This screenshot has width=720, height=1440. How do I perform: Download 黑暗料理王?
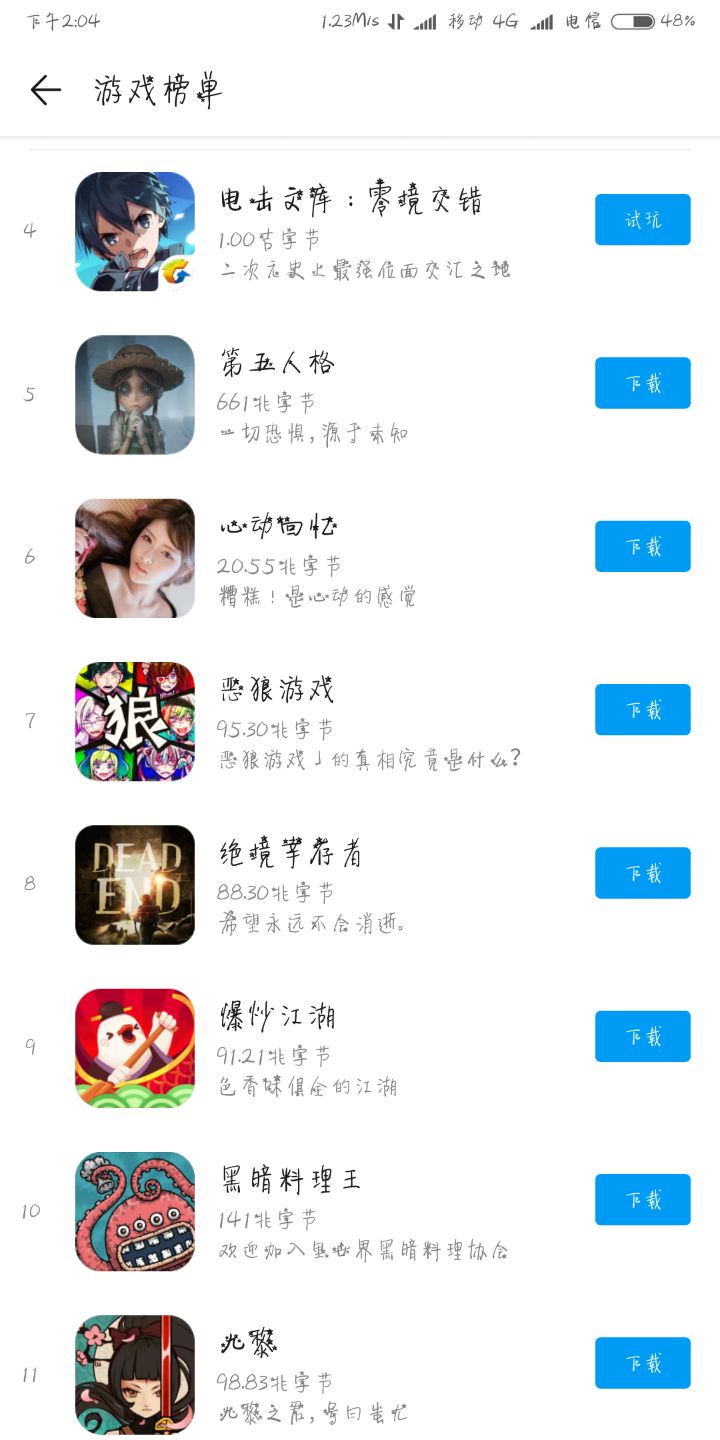pyautogui.click(x=642, y=1199)
